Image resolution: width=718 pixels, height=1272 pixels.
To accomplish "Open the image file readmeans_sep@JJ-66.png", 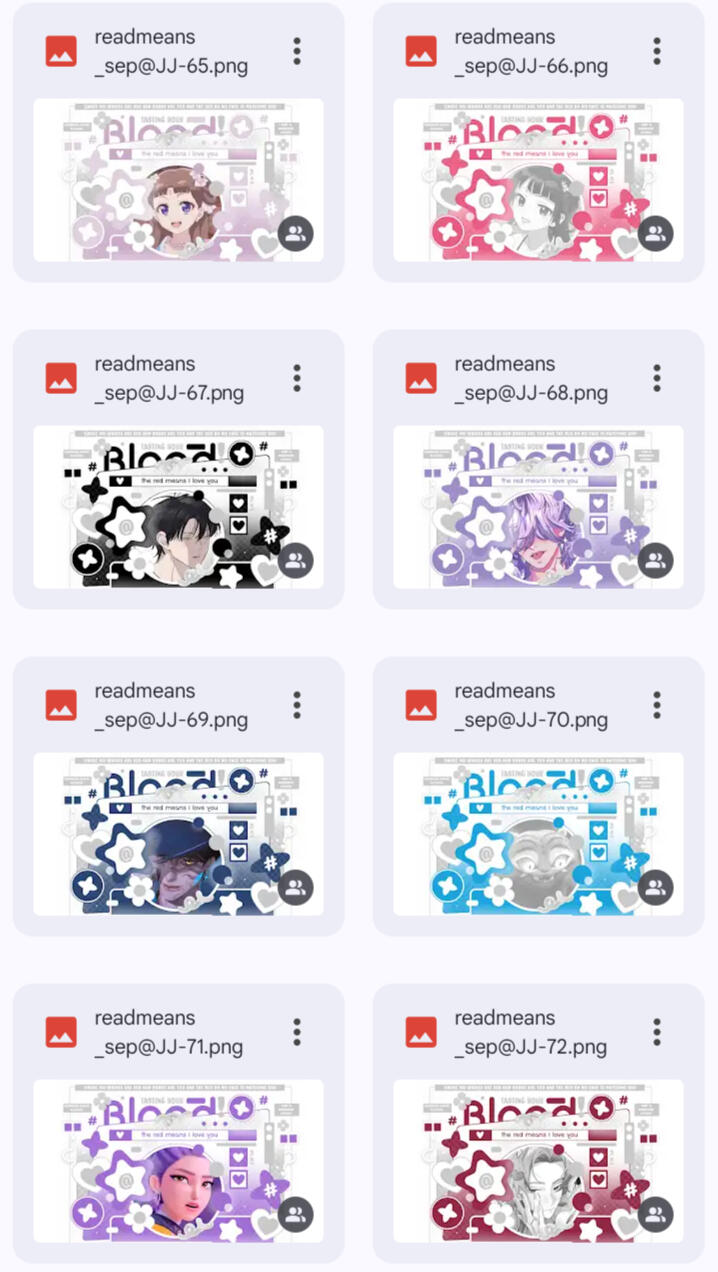I will (538, 180).
